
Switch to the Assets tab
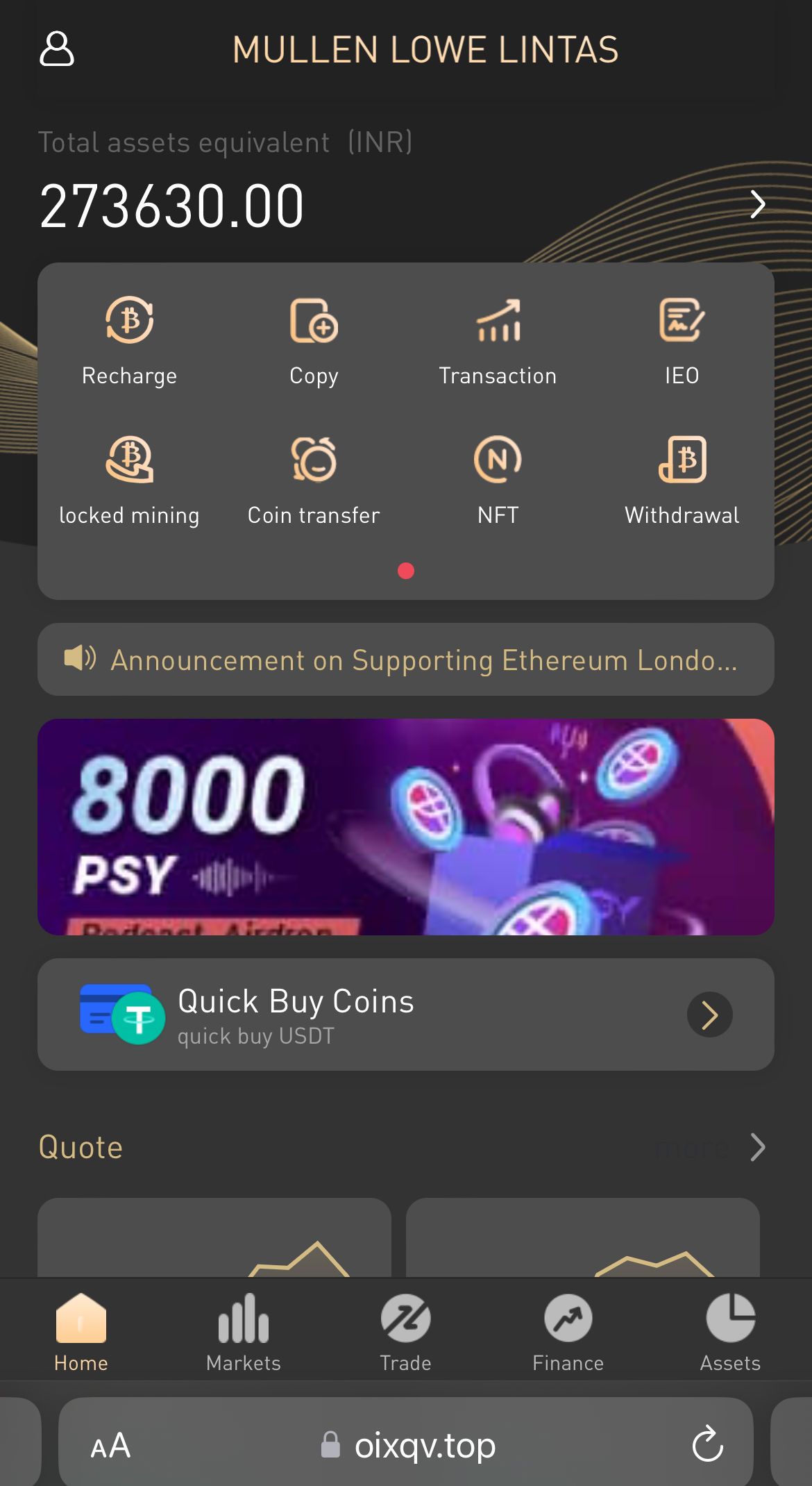click(x=730, y=1332)
